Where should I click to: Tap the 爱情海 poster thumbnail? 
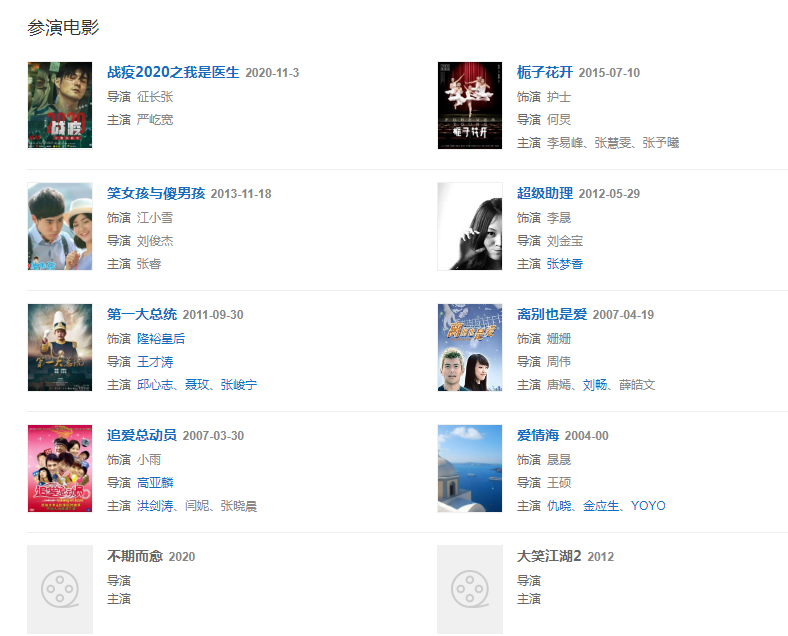pos(470,468)
